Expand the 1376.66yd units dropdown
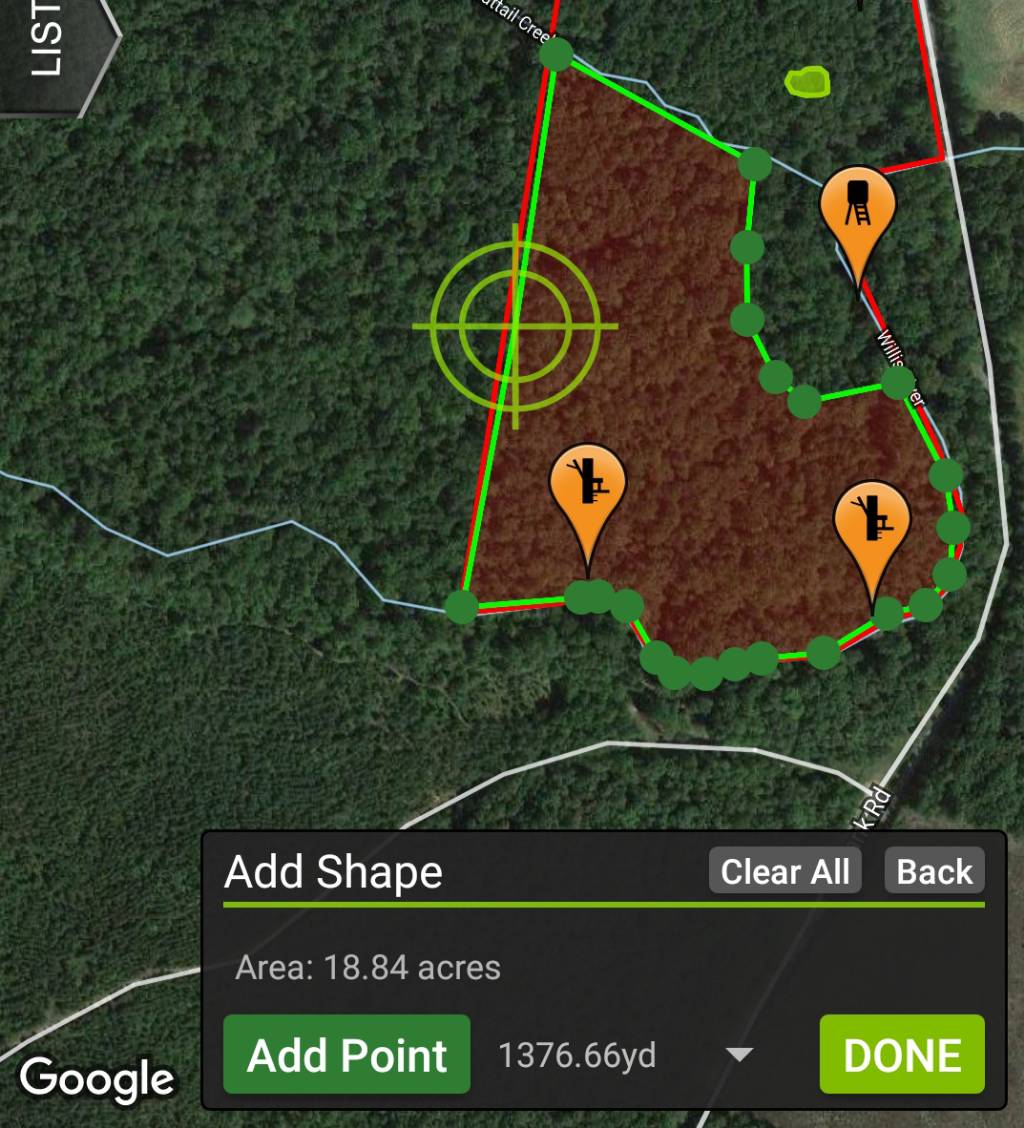Viewport: 1024px width, 1128px height. tap(739, 1055)
